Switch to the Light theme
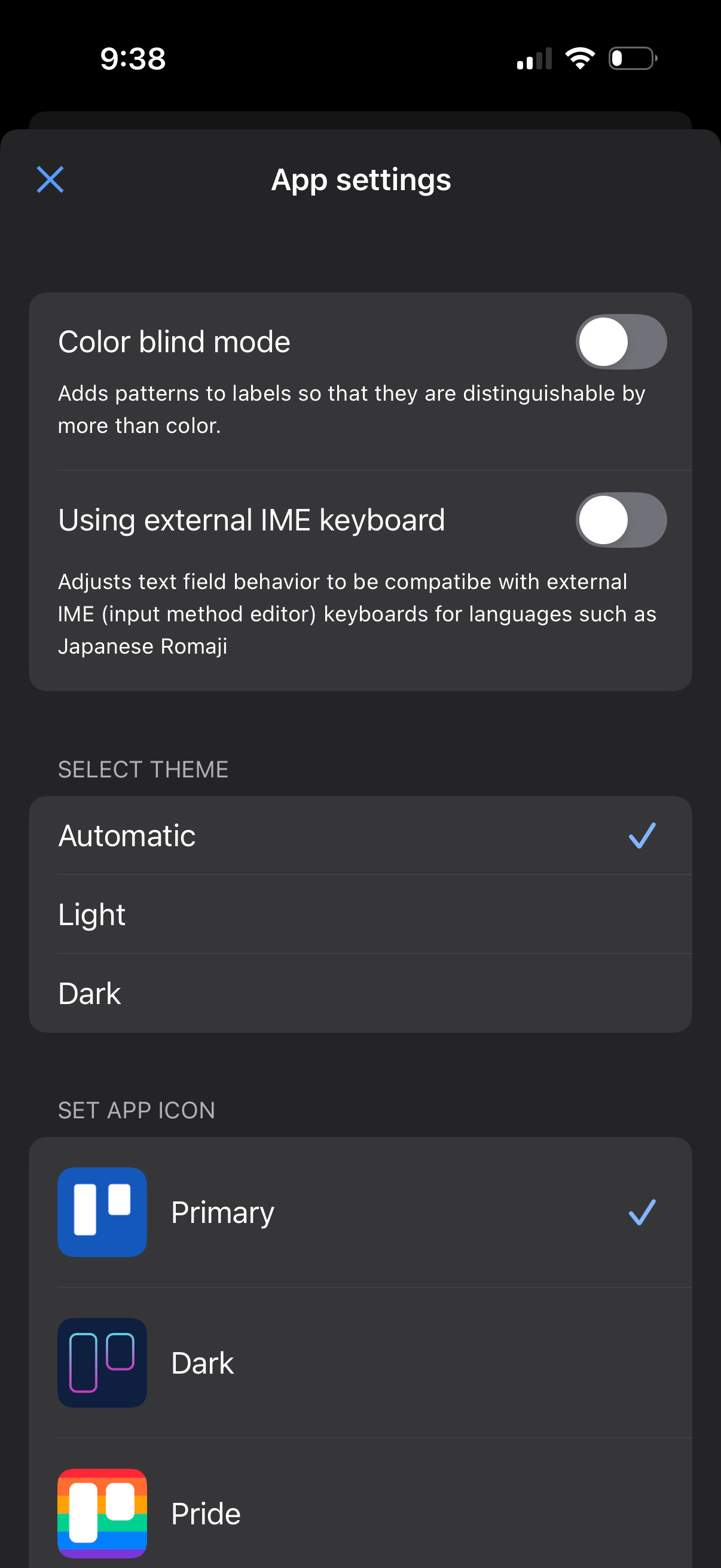721x1568 pixels. tap(359, 914)
